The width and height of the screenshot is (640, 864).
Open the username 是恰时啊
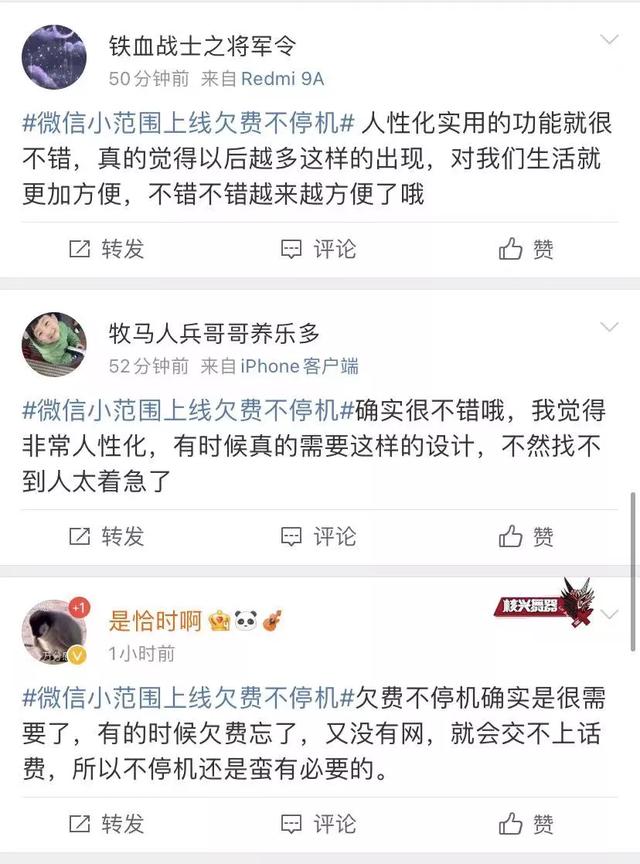point(155,621)
